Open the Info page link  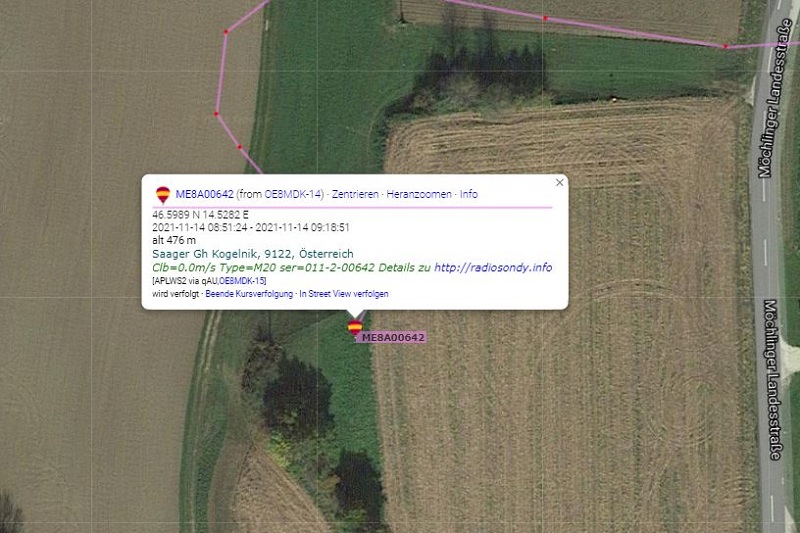[x=469, y=194]
